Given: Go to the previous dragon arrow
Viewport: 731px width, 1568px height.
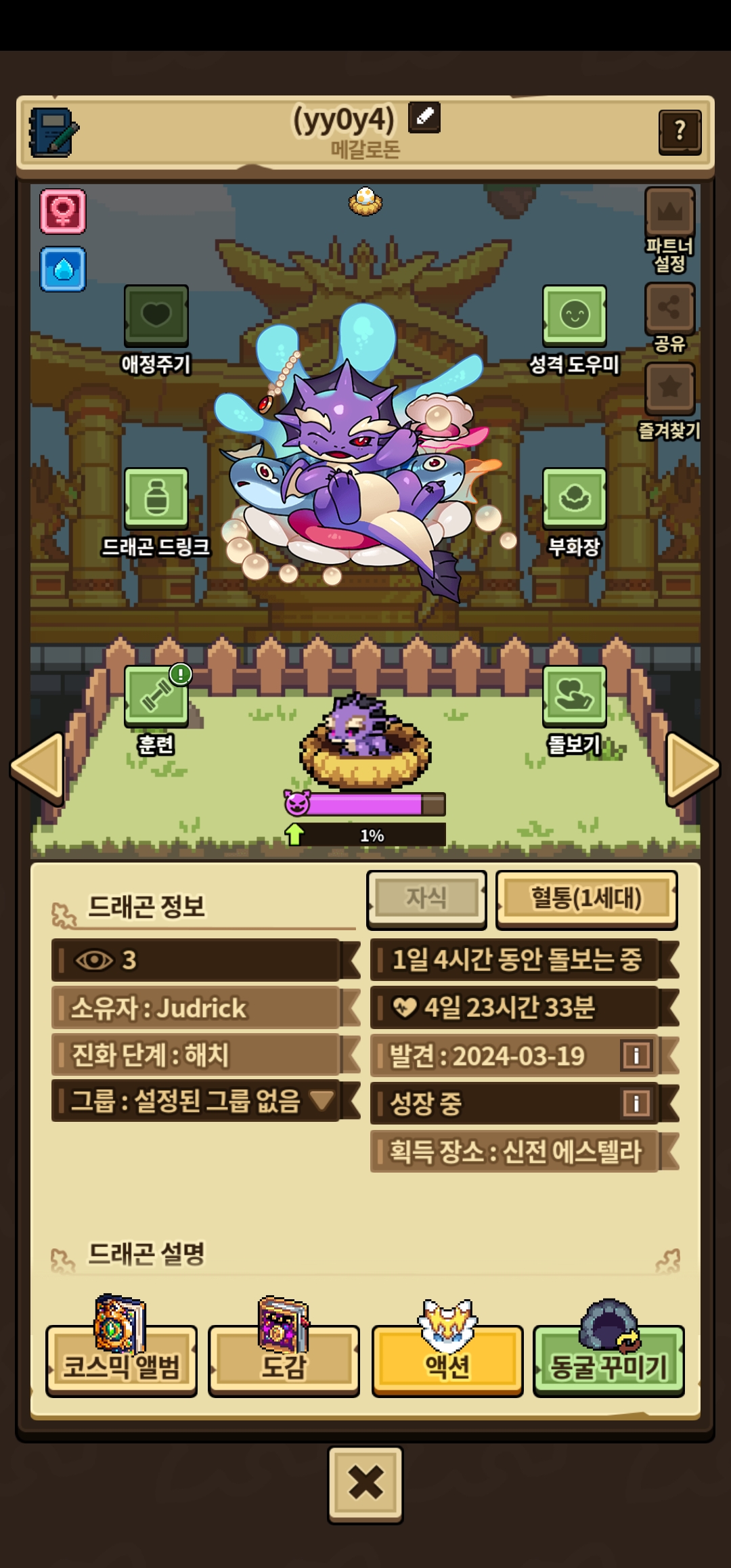Looking at the screenshot, I should [x=37, y=768].
